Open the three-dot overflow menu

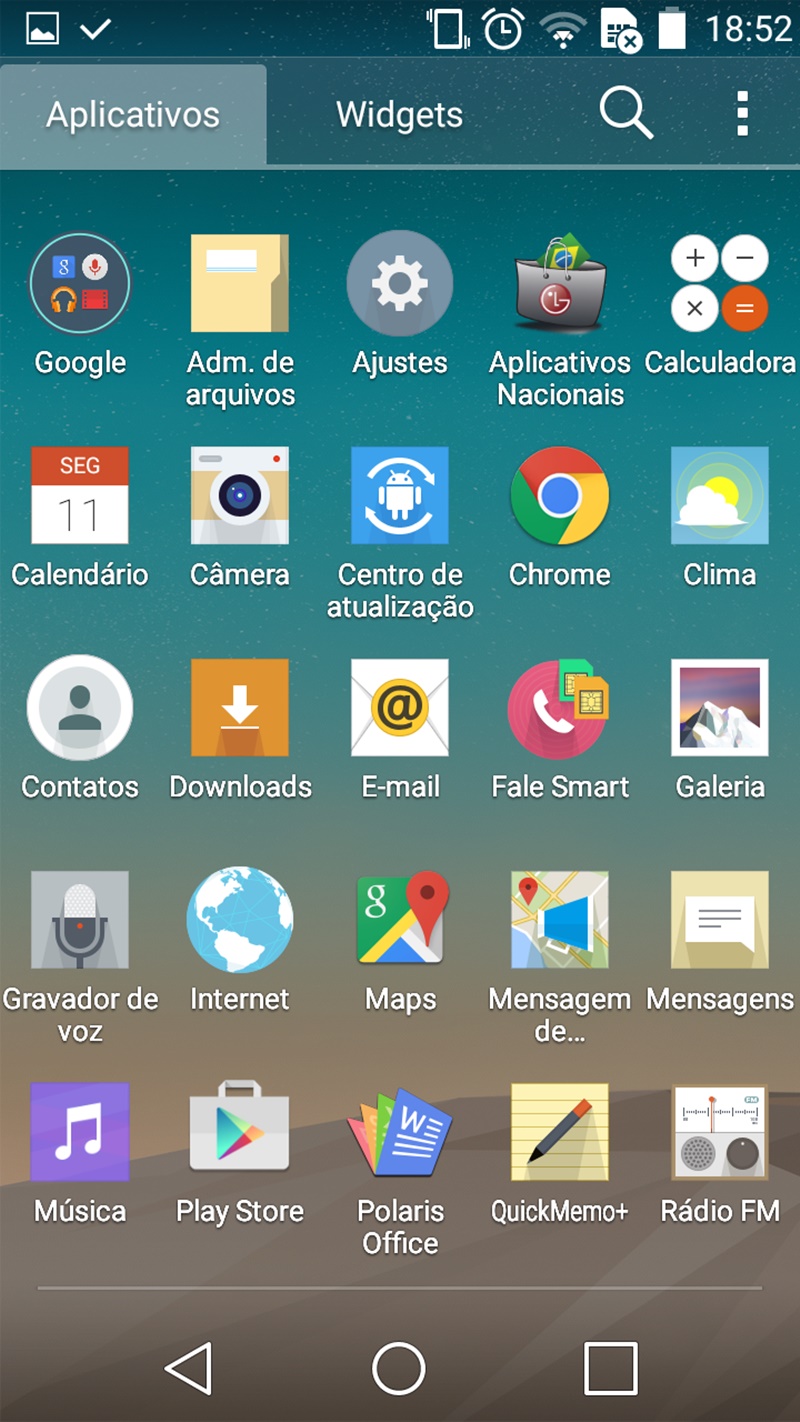click(742, 113)
